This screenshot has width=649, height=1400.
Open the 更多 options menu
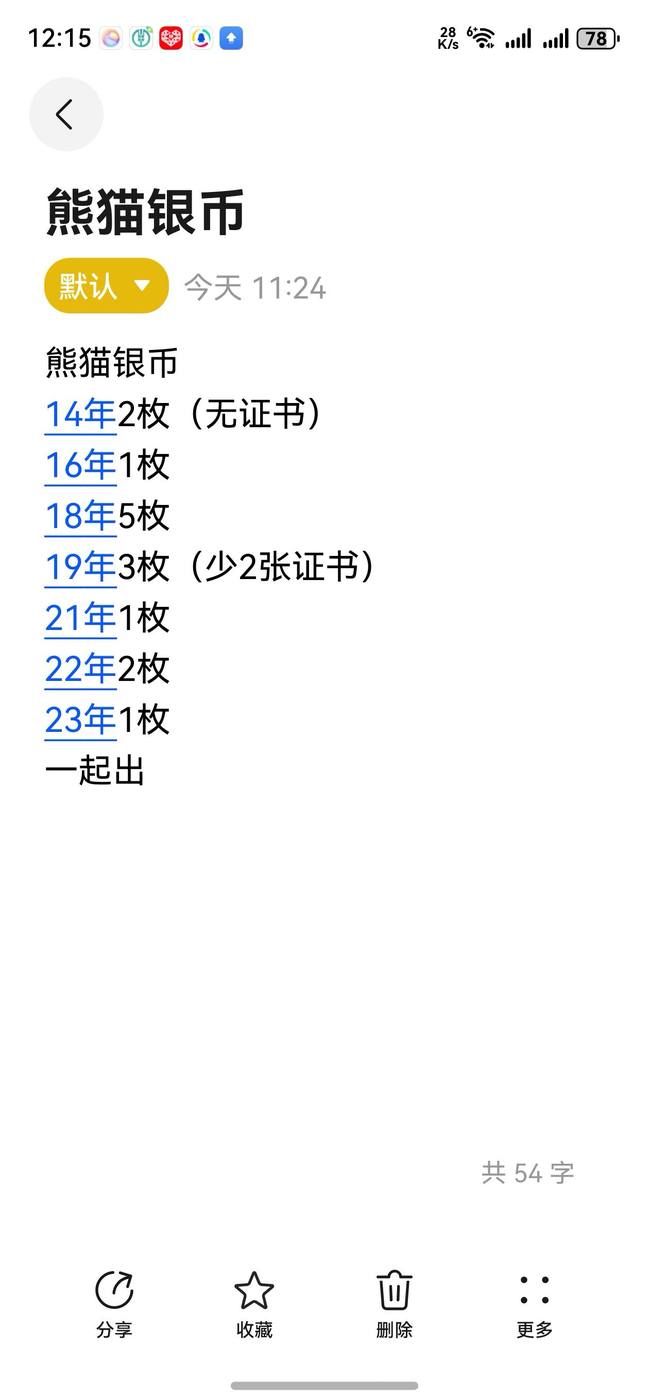(x=534, y=1304)
